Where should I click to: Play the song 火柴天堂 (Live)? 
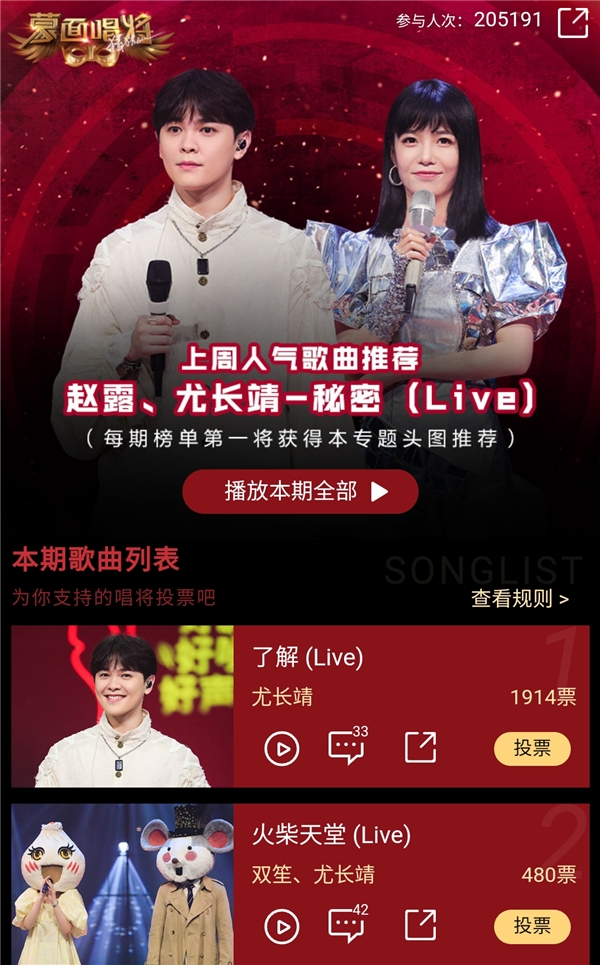tap(281, 927)
